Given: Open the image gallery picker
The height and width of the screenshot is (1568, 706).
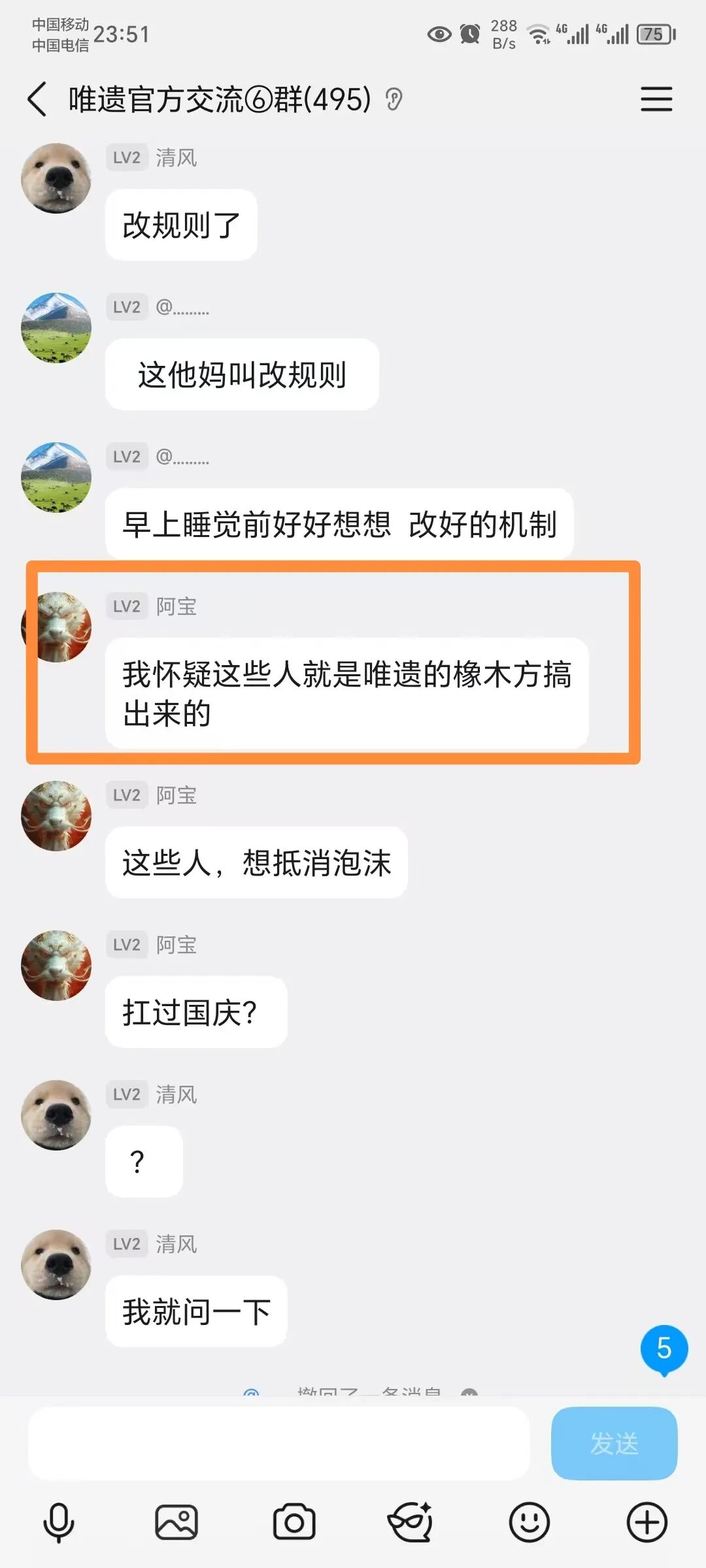Looking at the screenshot, I should pyautogui.click(x=176, y=1522).
